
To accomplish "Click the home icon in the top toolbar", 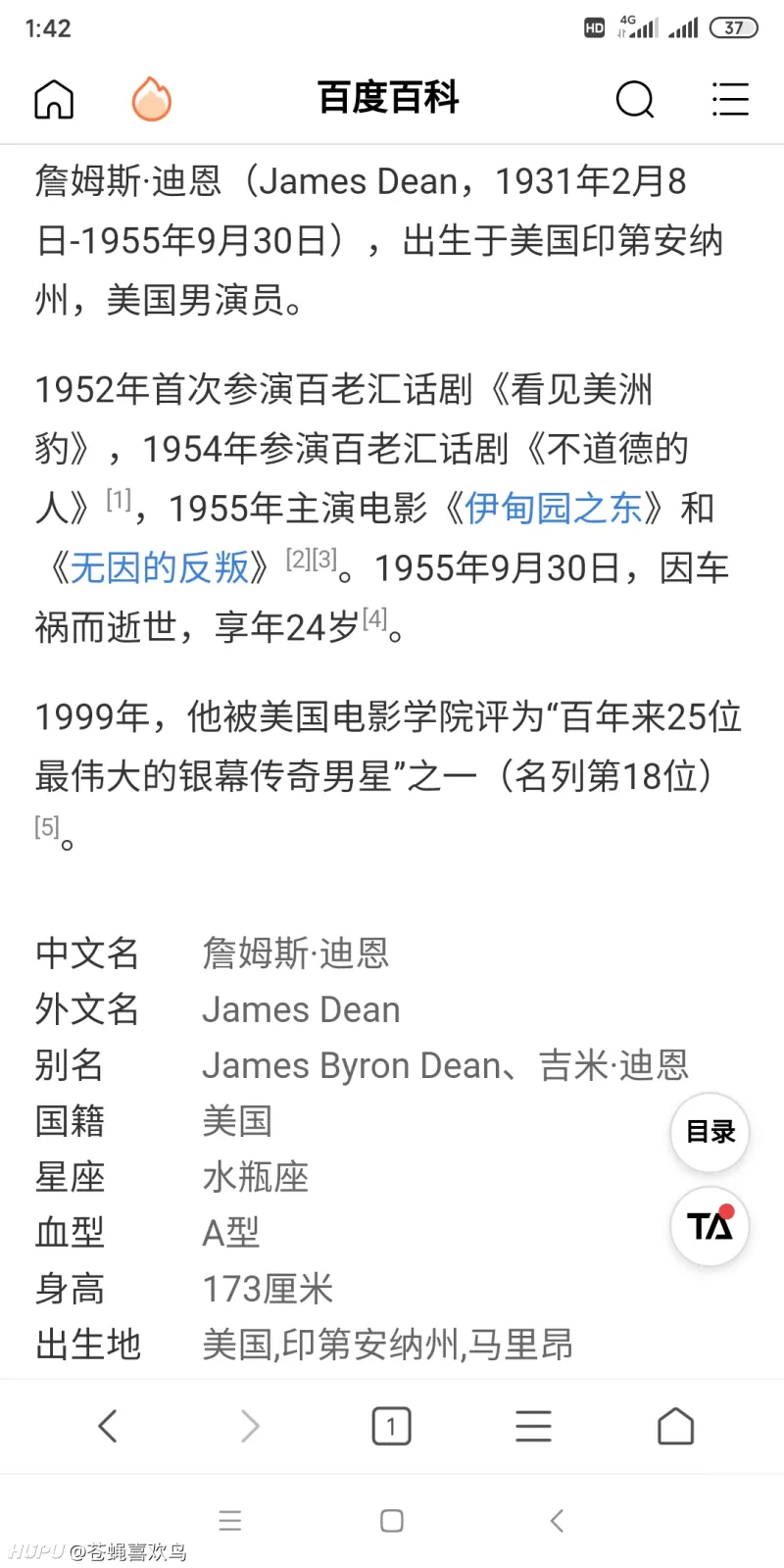I will [x=54, y=99].
